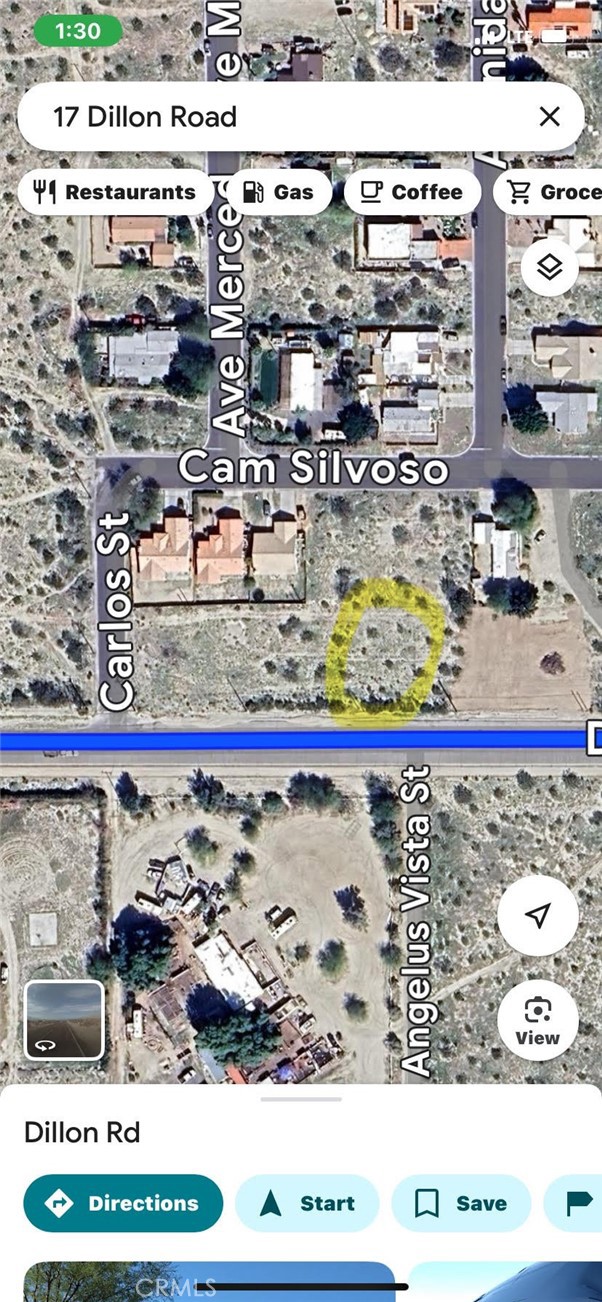Screen dimensions: 602x1302
Task: Filter the map by Coffee
Action: pyautogui.click(x=411, y=192)
